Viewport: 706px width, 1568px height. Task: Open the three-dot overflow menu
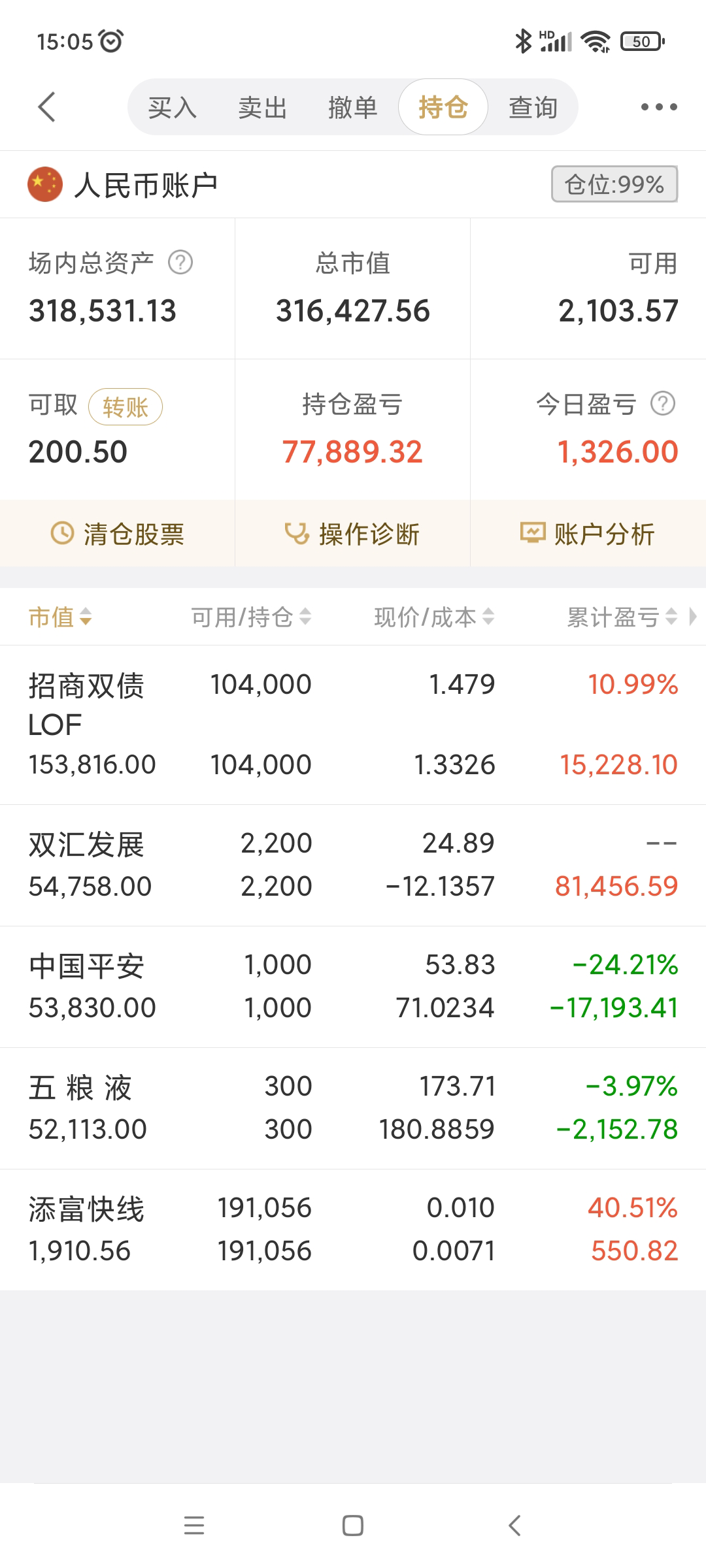point(658,107)
